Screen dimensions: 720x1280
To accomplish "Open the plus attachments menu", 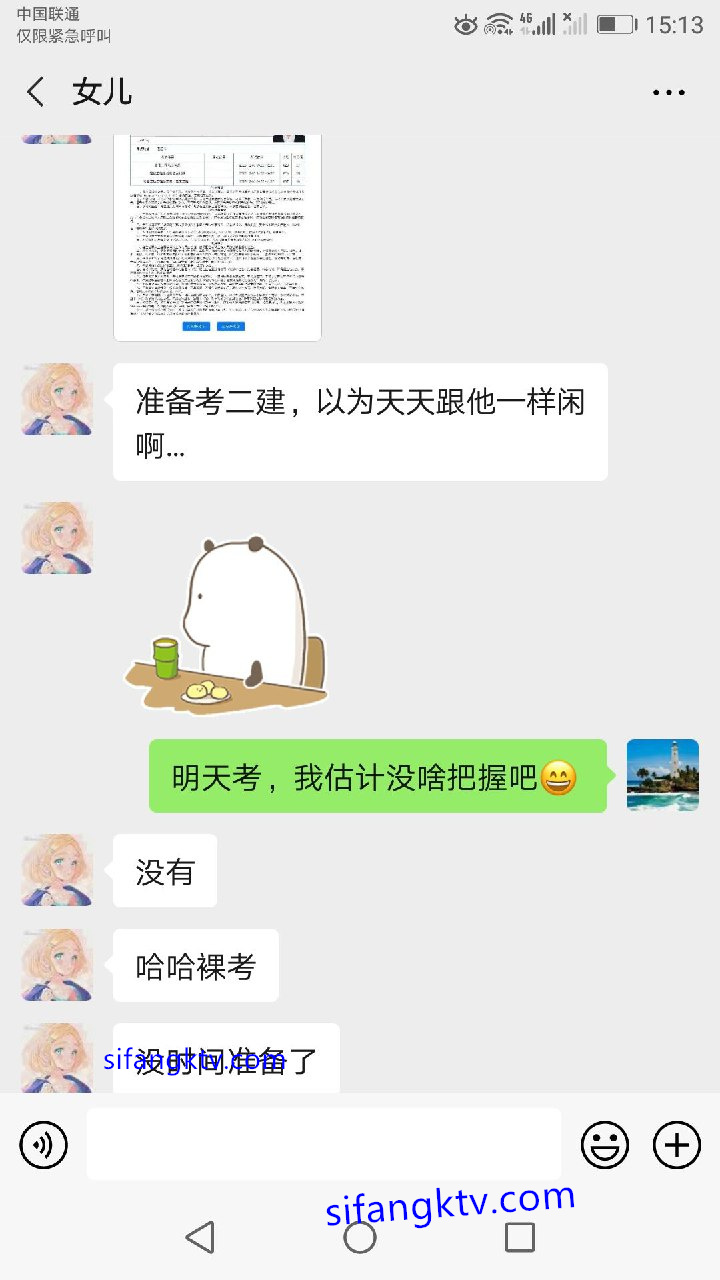I will pyautogui.click(x=677, y=1145).
